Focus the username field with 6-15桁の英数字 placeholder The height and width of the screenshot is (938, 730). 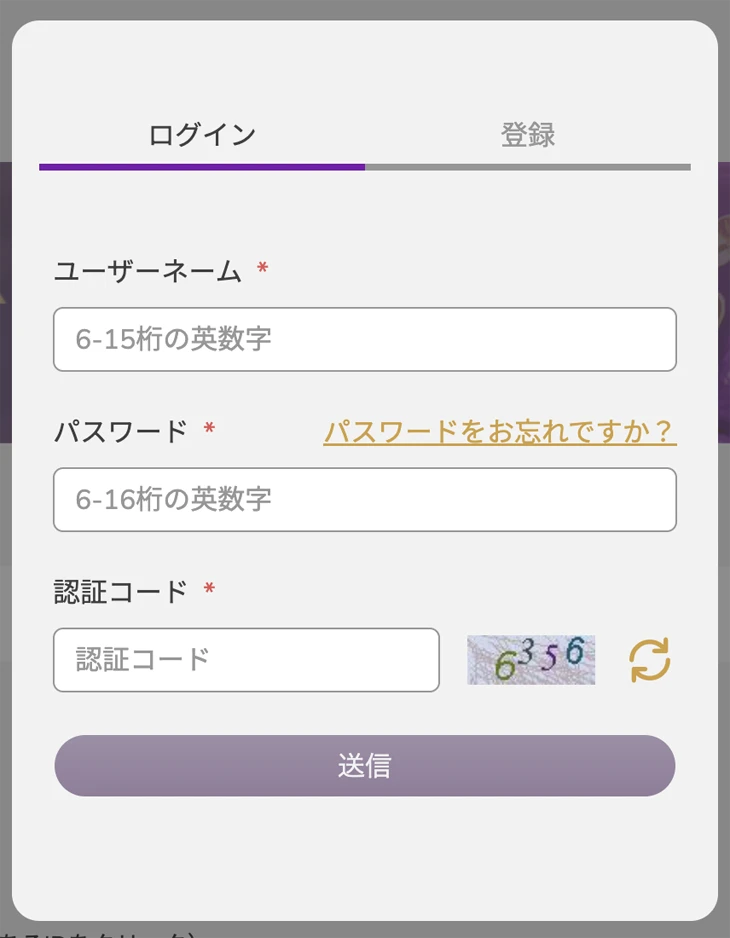pyautogui.click(x=365, y=340)
